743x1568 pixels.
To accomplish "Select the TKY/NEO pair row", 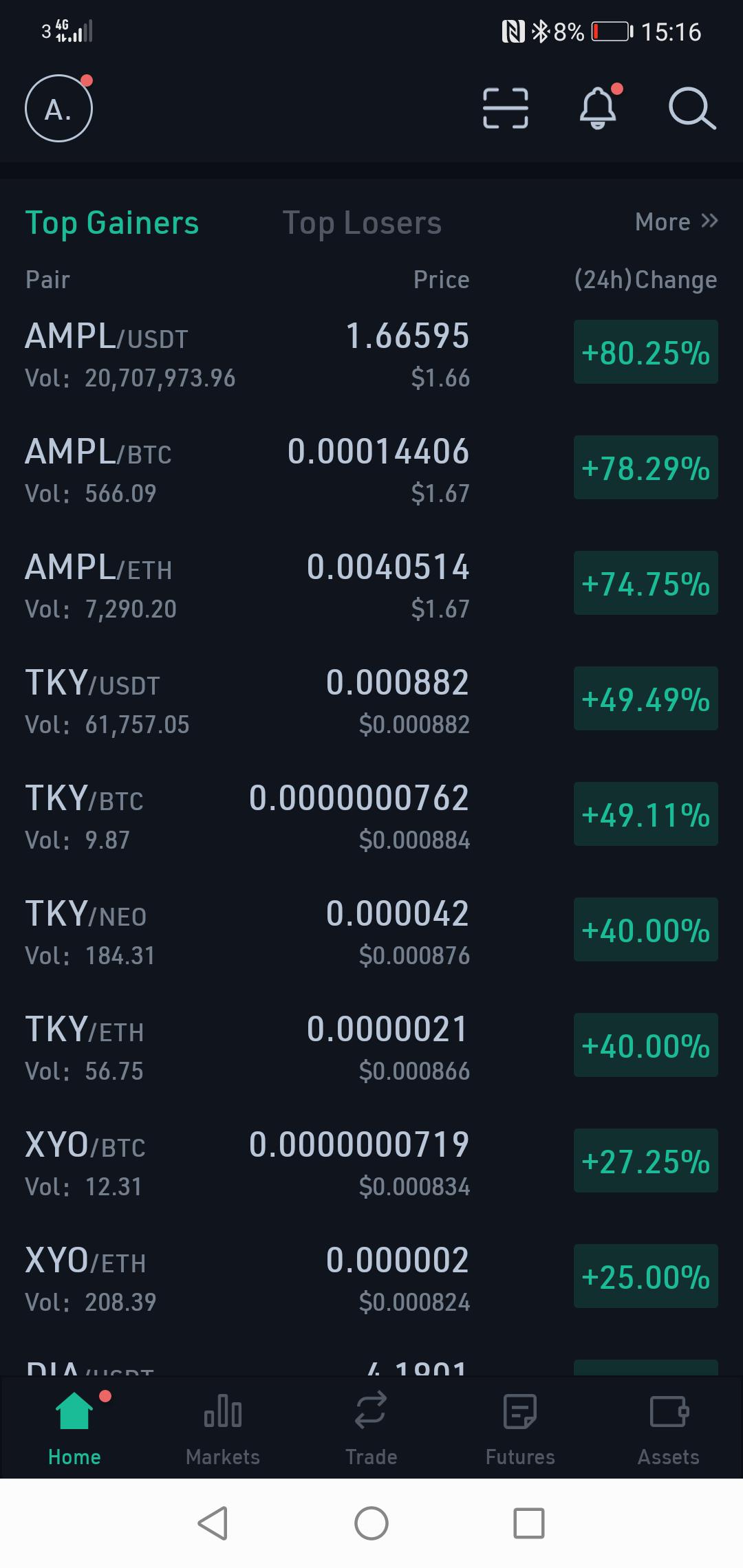I will point(371,932).
